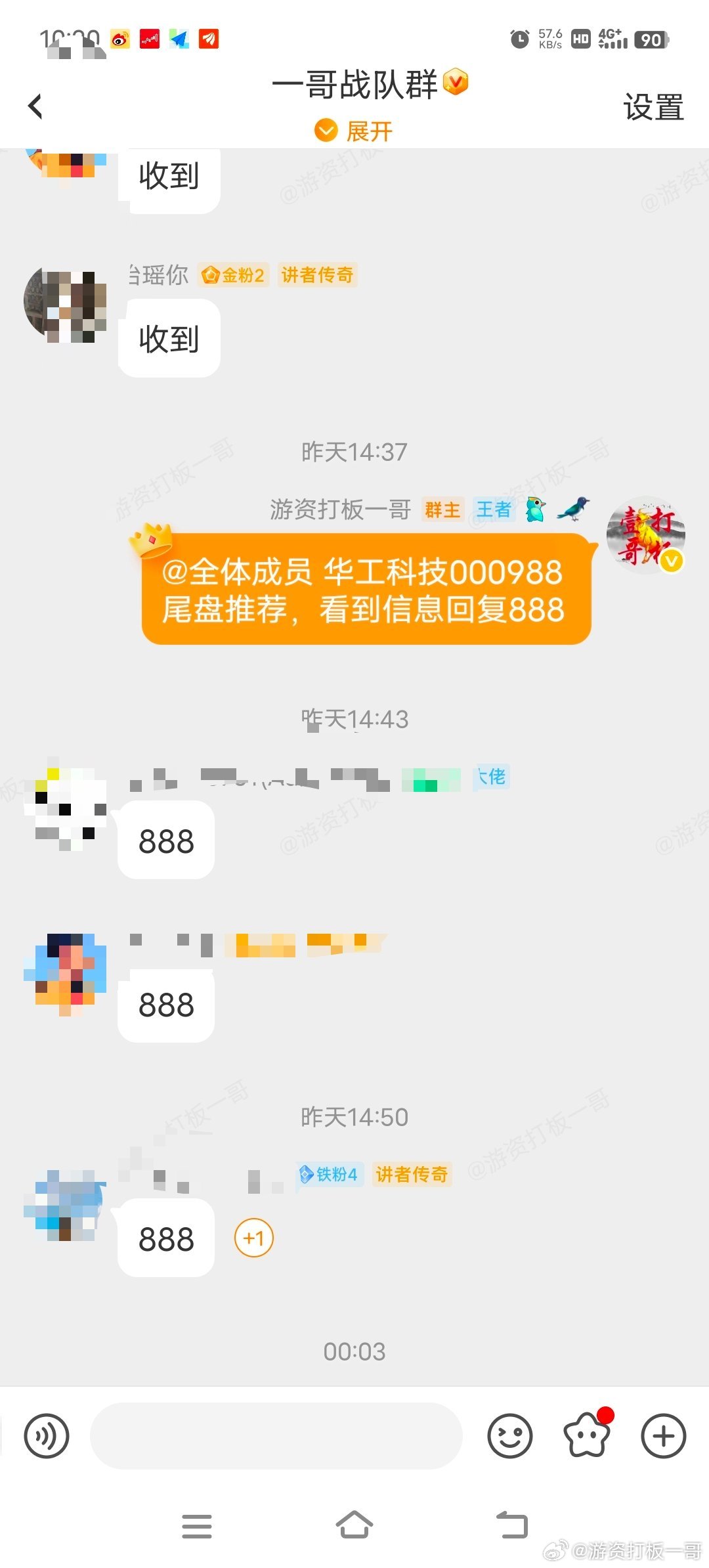Tap the starred favorites icon with red dot

point(586,1435)
